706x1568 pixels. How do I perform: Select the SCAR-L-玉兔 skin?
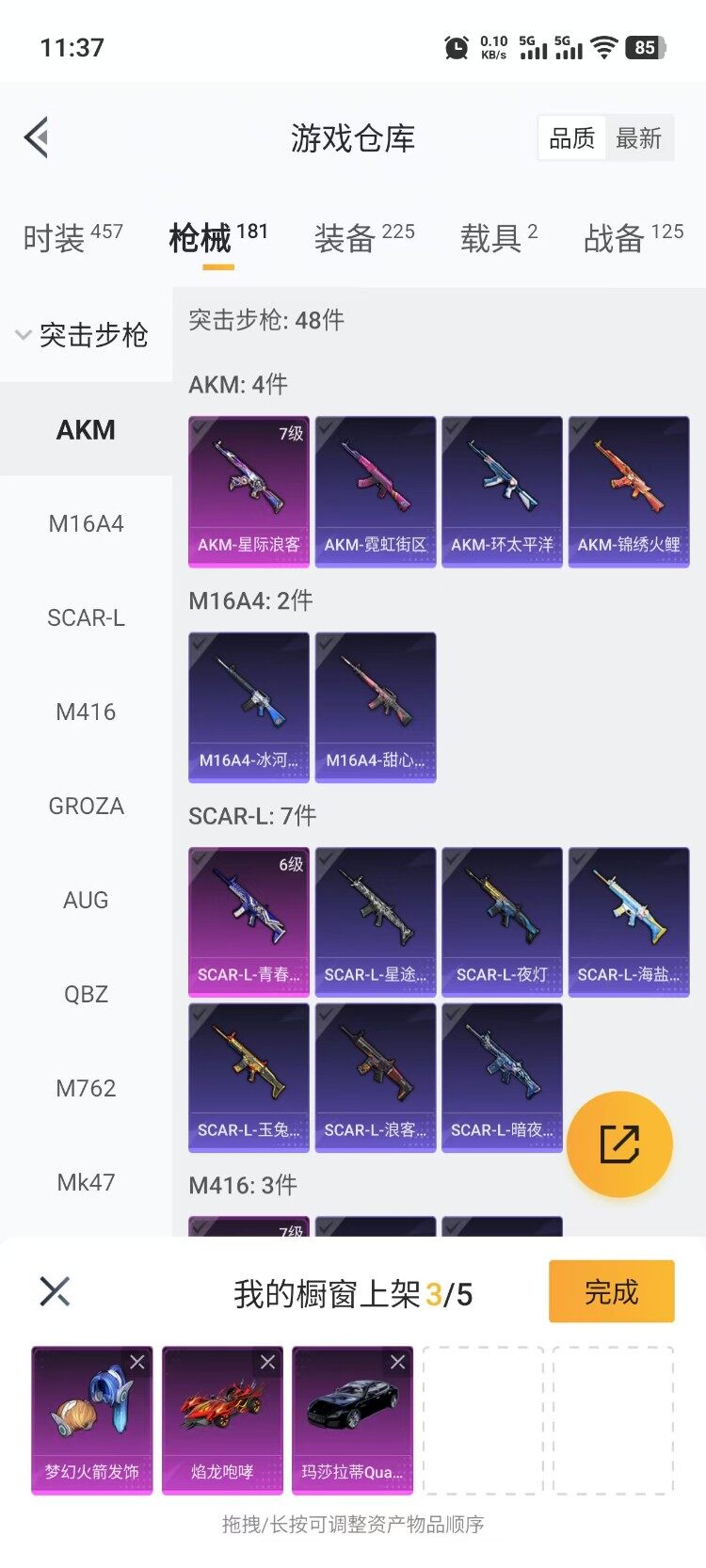249,1077
